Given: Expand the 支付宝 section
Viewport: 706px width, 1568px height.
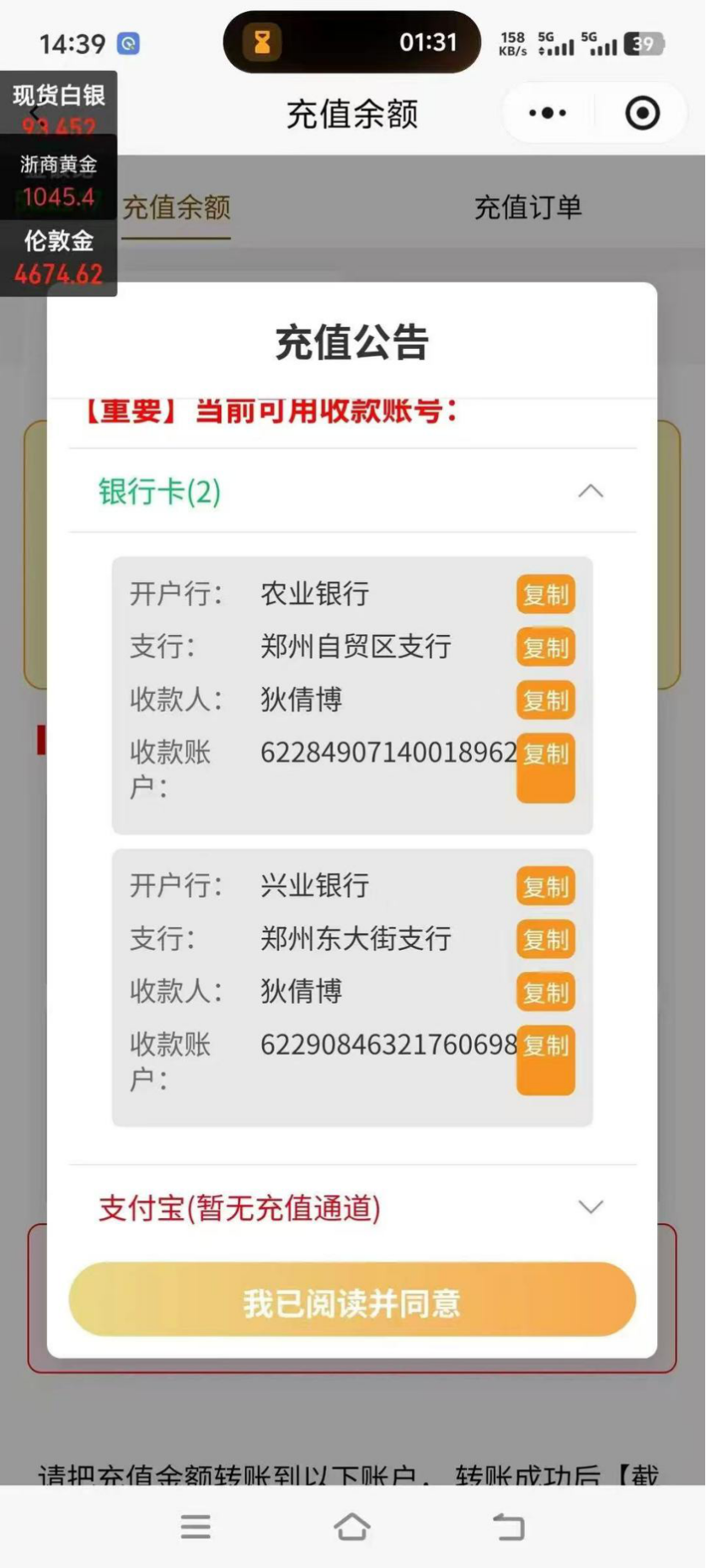Looking at the screenshot, I should tap(591, 1207).
